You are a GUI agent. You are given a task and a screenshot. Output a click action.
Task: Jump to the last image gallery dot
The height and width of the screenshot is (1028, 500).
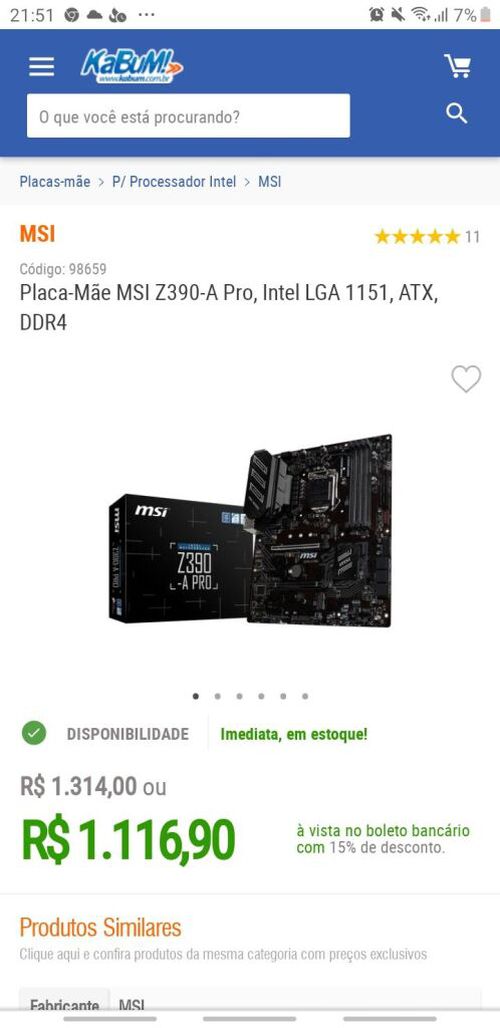coord(305,696)
